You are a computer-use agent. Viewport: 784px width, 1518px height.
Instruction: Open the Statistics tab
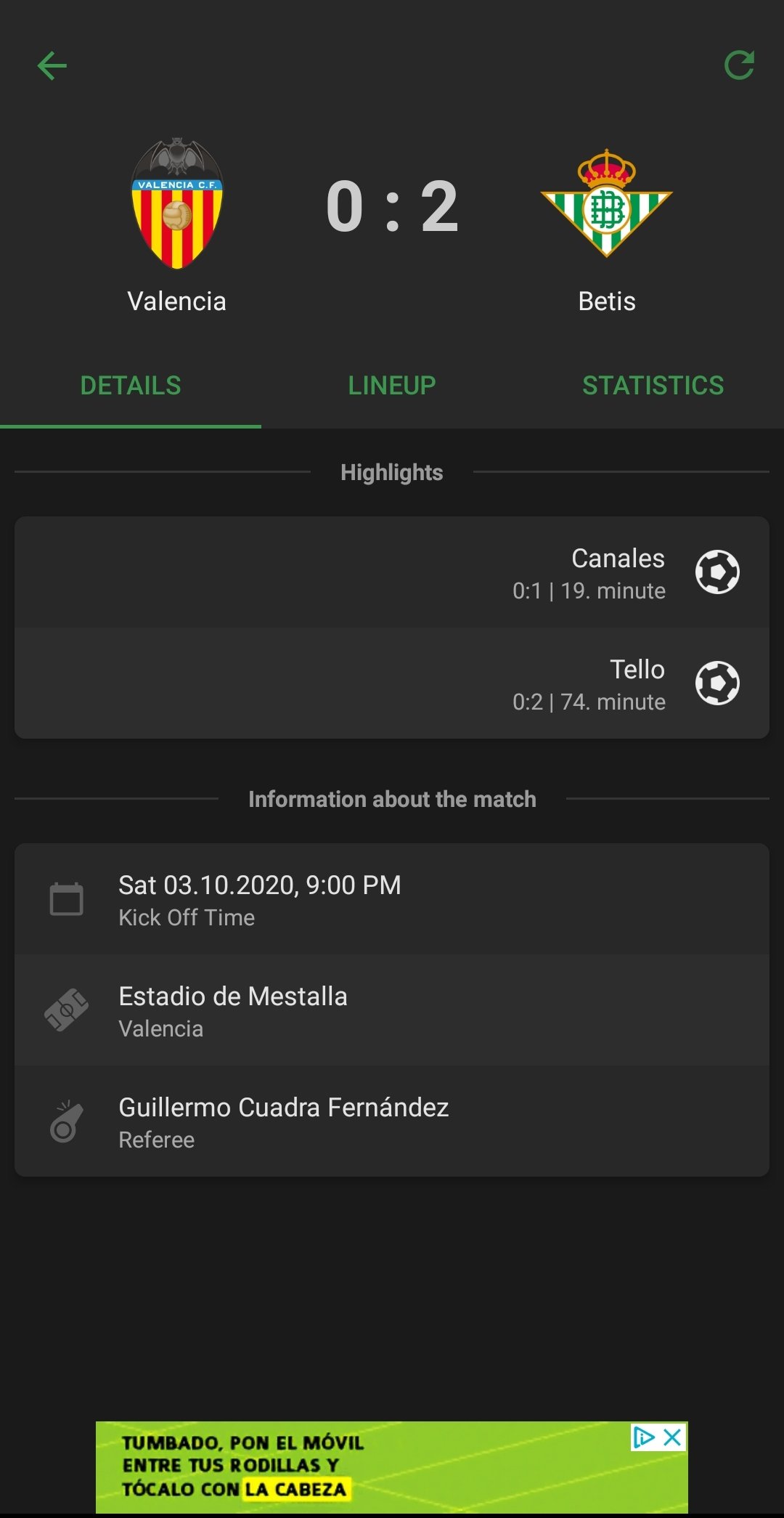[x=653, y=385]
